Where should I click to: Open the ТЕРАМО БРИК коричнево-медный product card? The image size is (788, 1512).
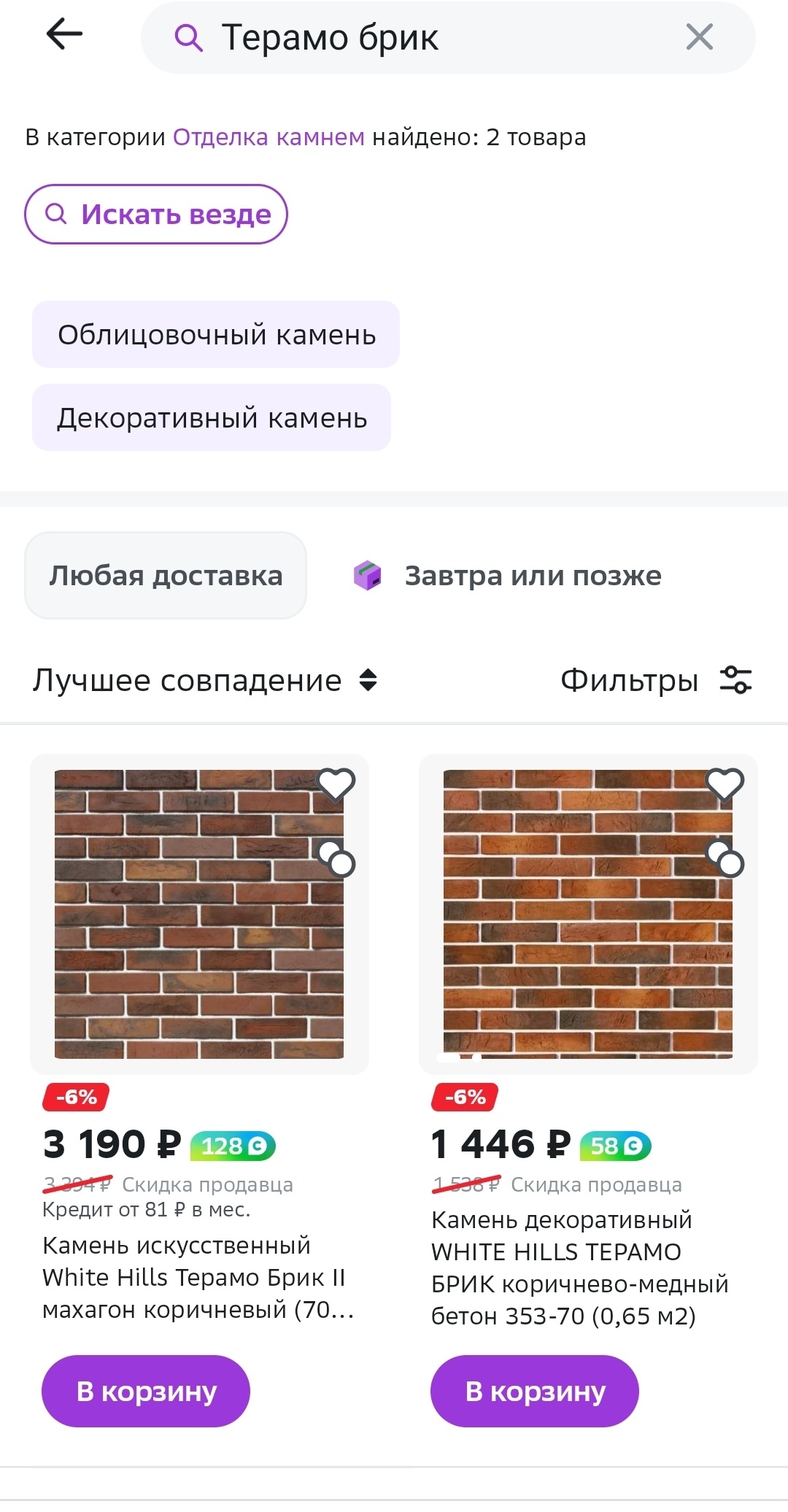[x=587, y=912]
